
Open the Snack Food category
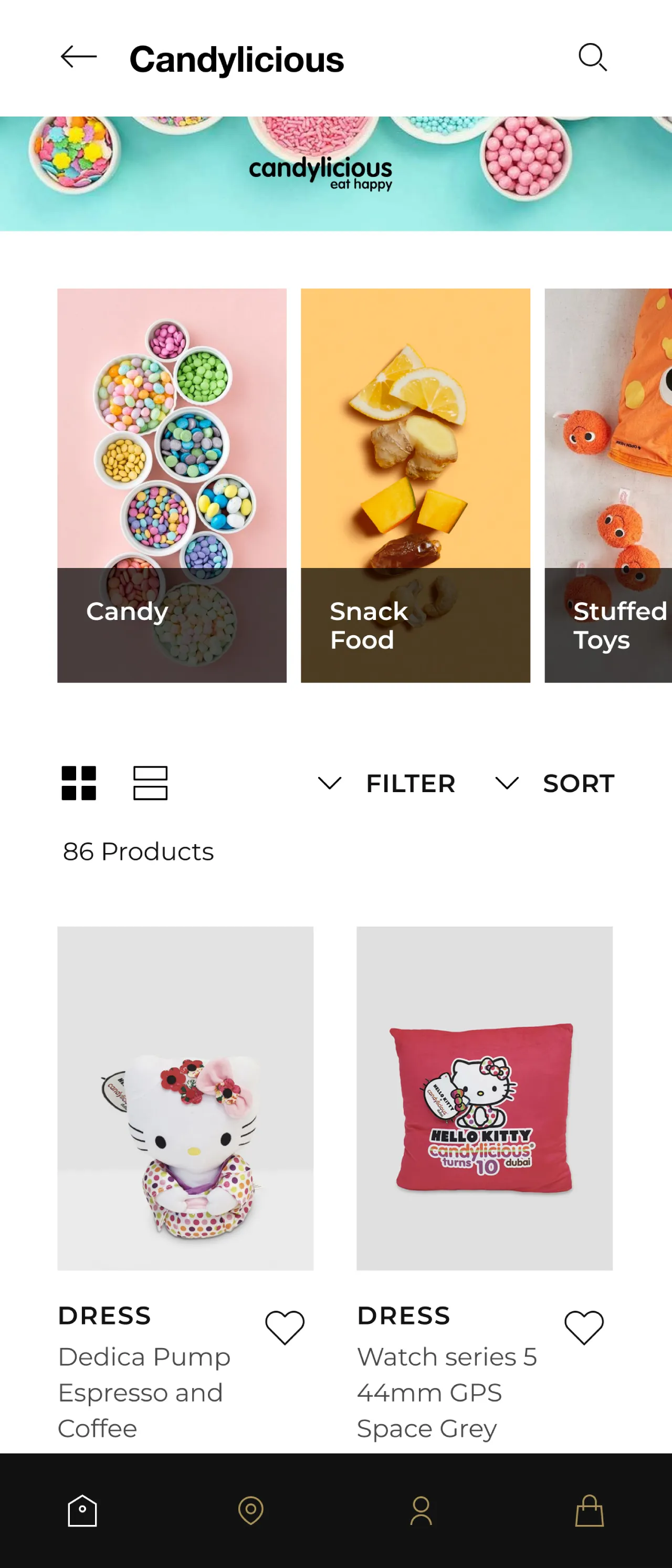[x=415, y=485]
